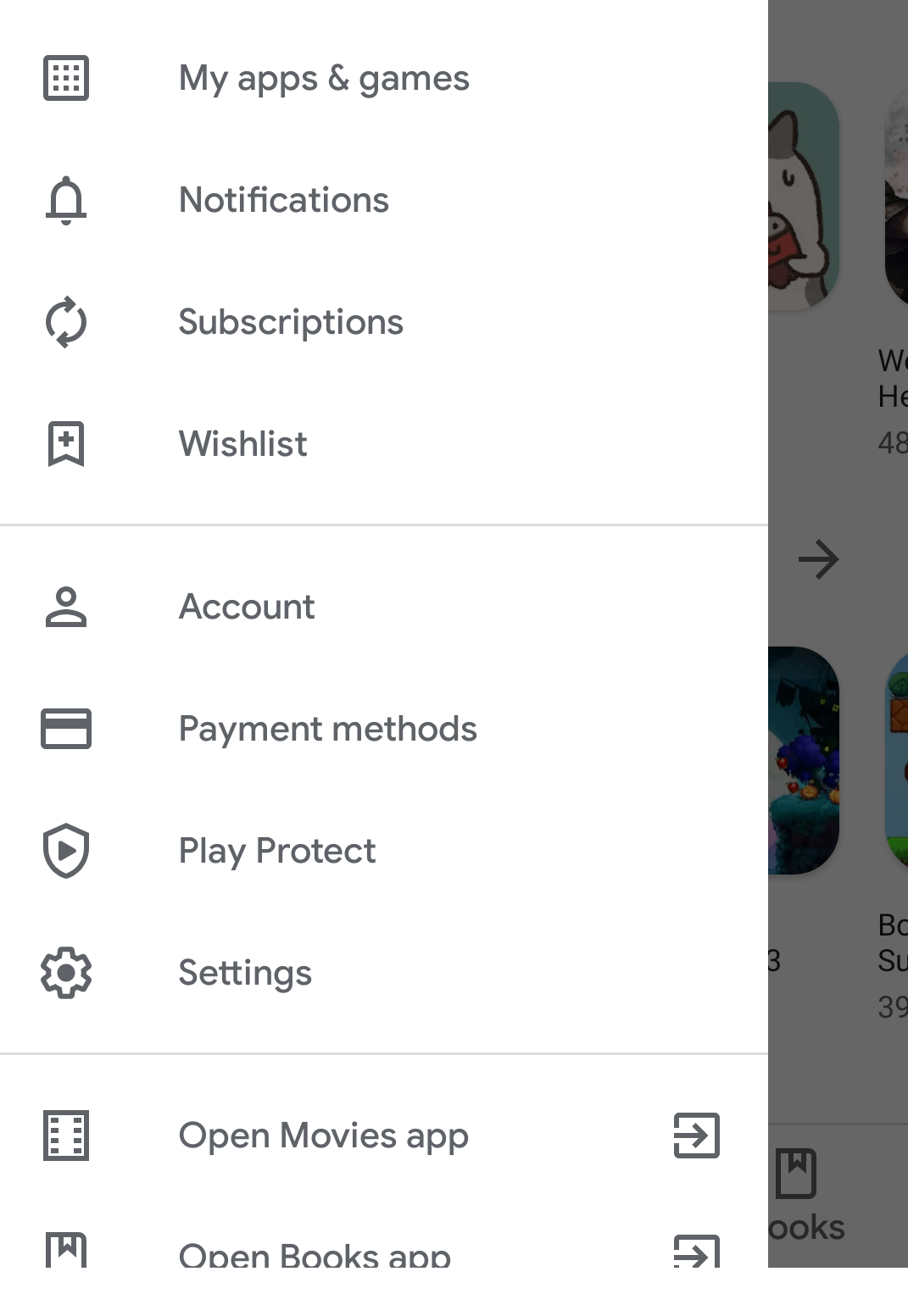Go to Notifications

point(283,201)
